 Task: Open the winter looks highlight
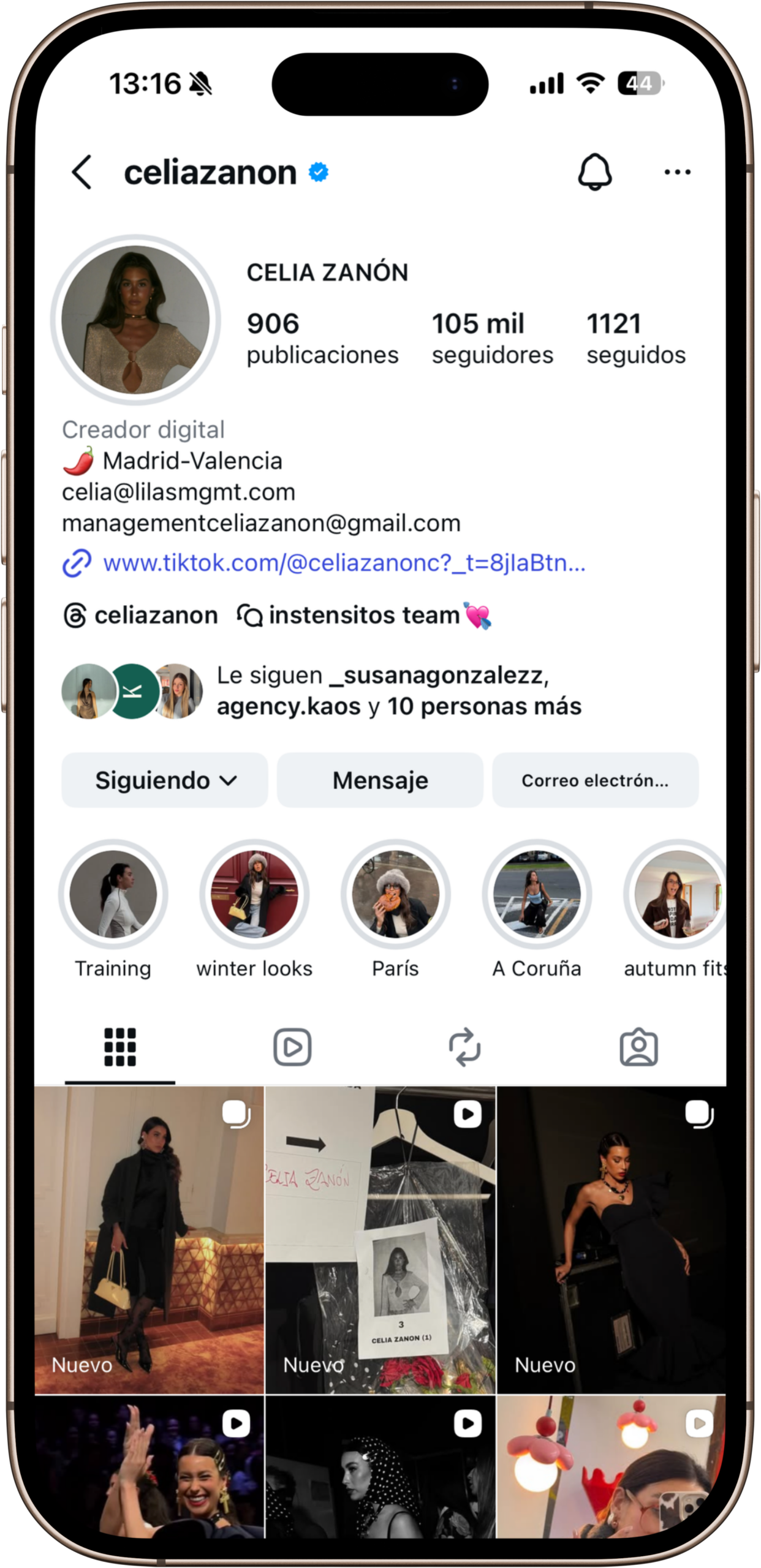point(254,894)
